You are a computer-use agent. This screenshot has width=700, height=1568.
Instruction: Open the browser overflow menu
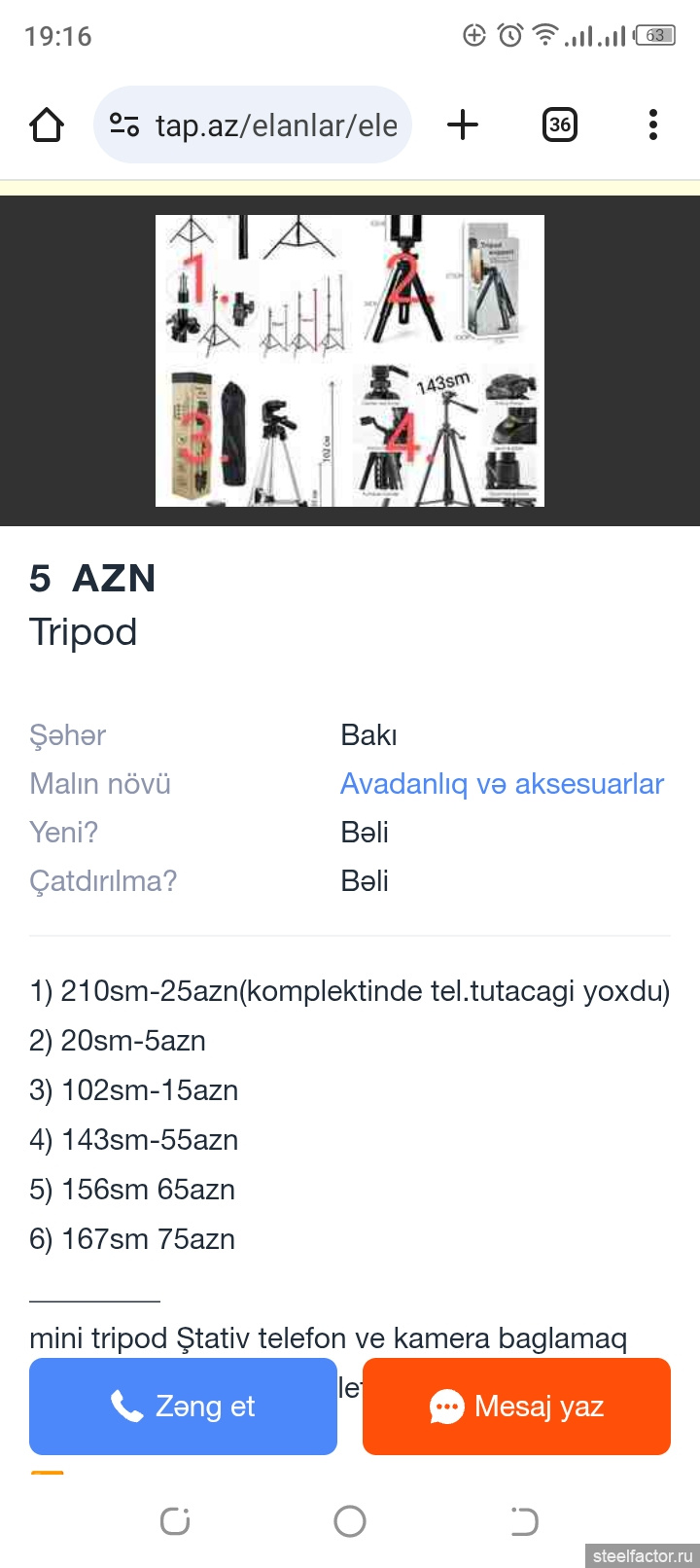(x=653, y=125)
